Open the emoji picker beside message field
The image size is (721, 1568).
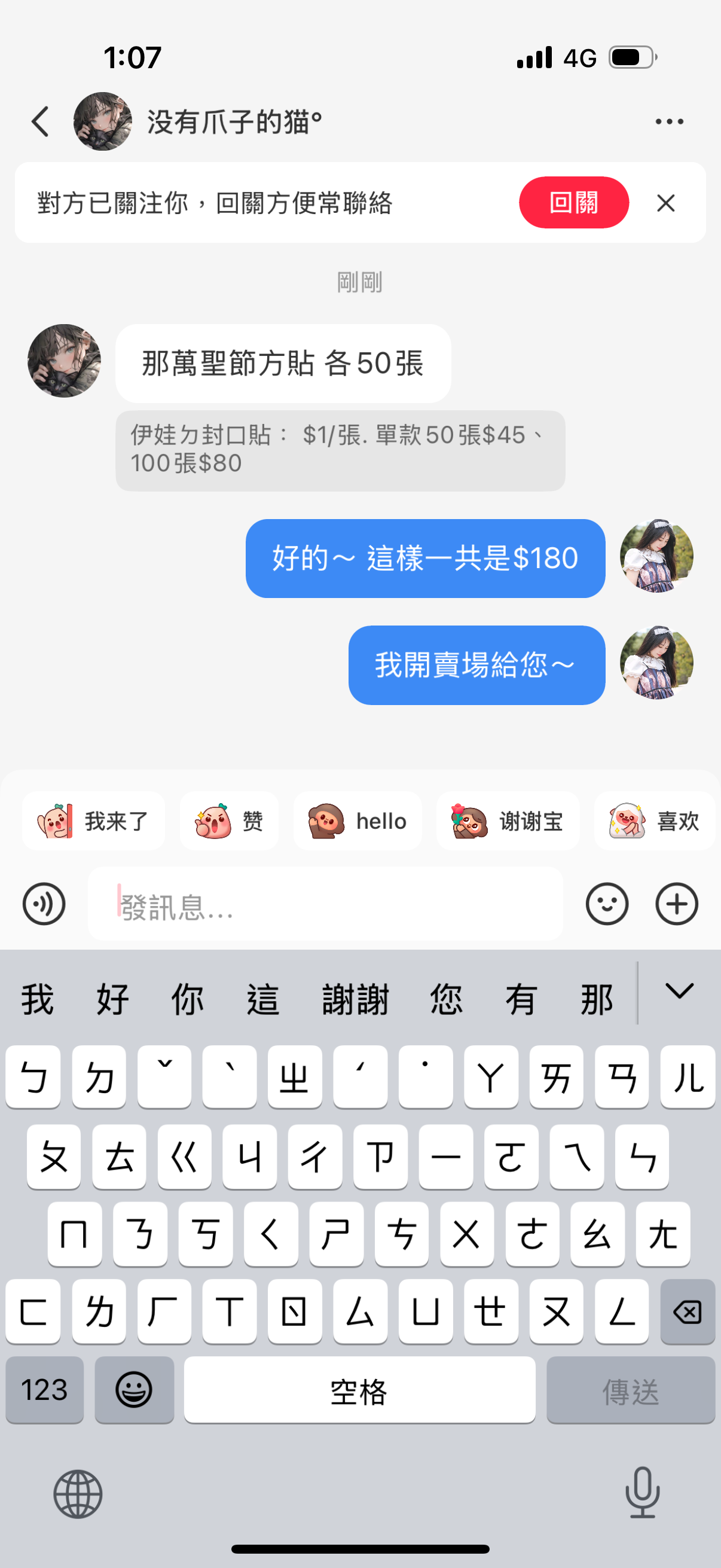(x=607, y=903)
